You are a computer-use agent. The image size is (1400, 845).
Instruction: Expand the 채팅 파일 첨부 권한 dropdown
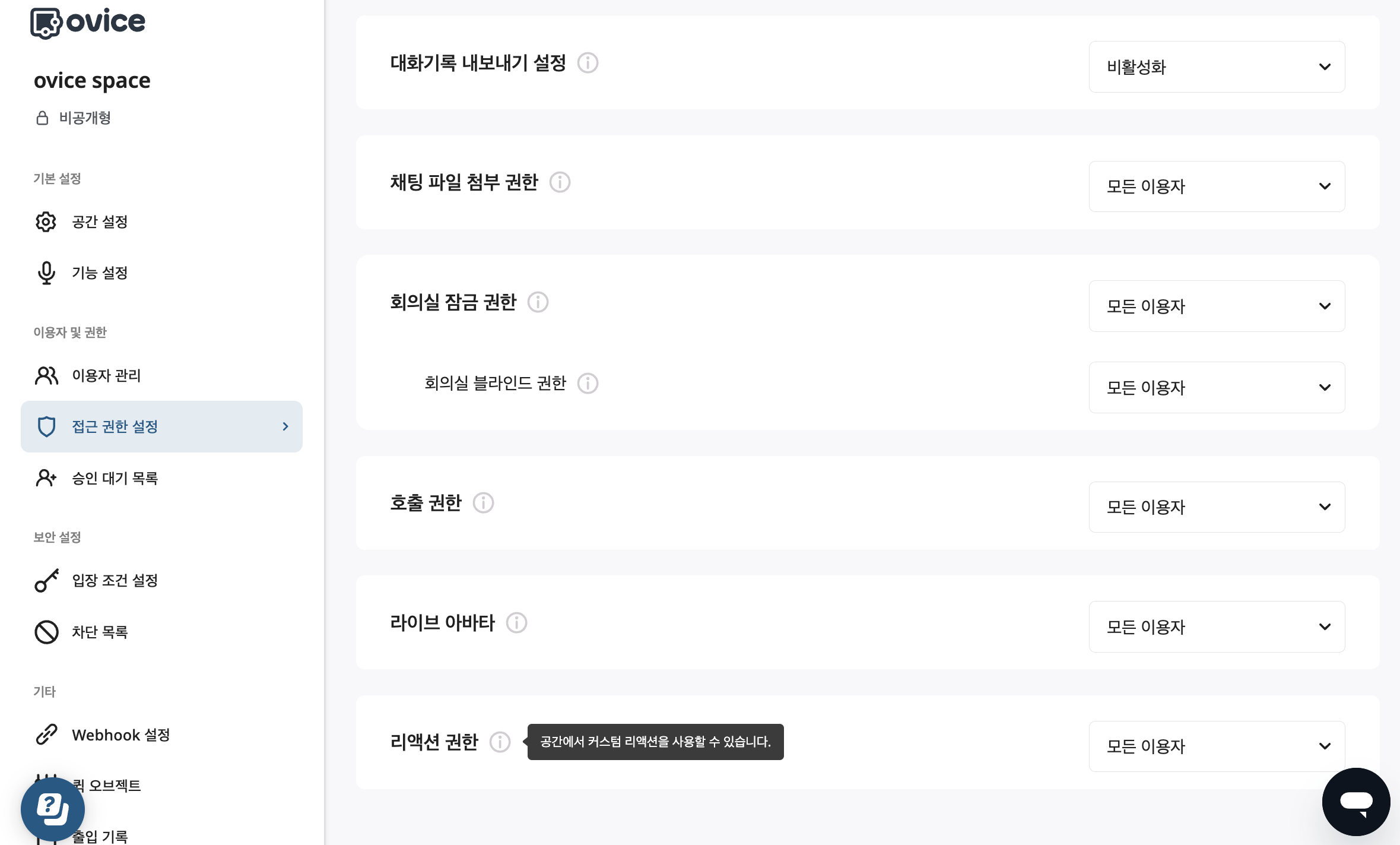point(1216,186)
